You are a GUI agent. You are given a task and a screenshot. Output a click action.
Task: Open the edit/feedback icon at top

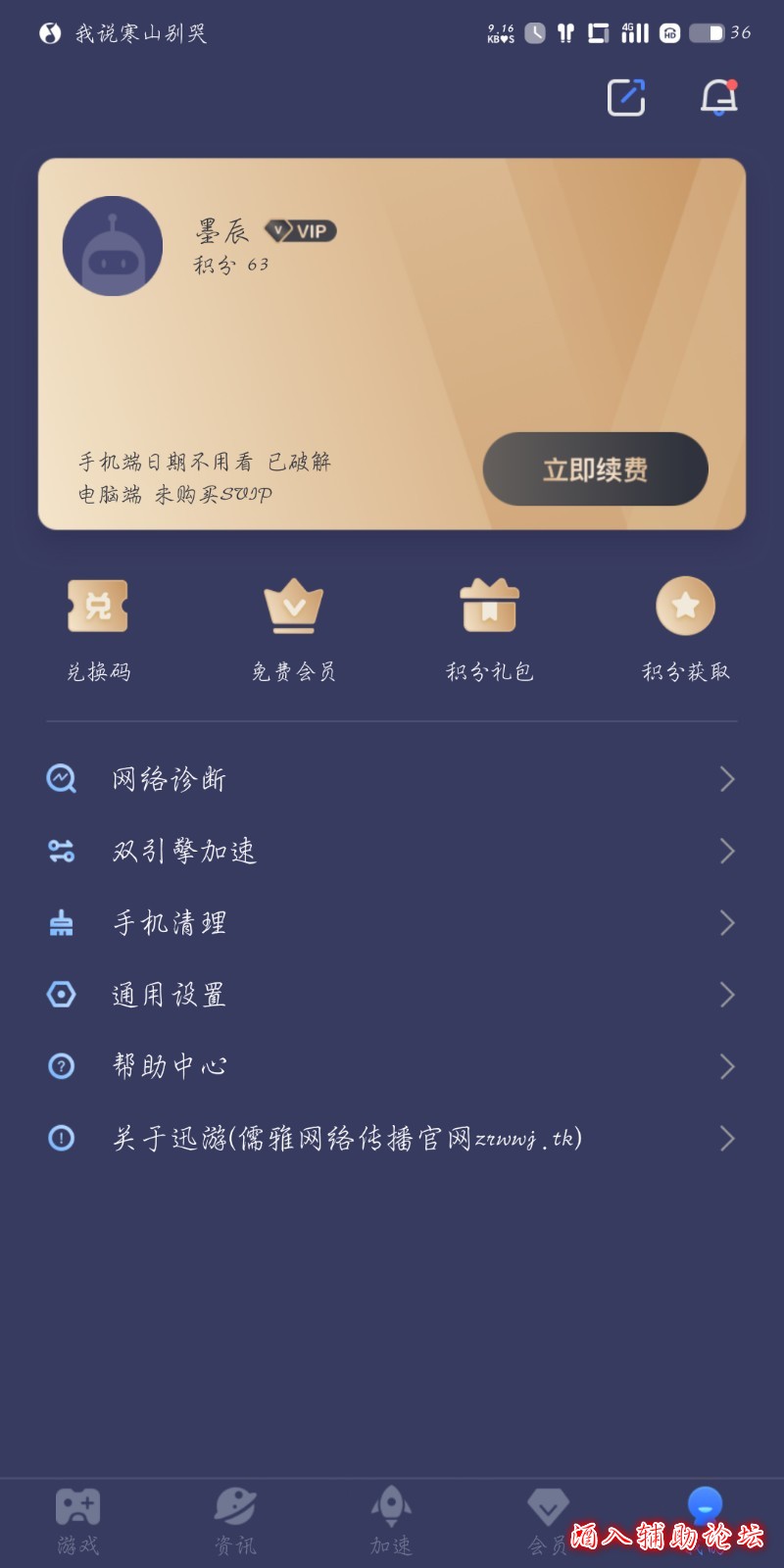pyautogui.click(x=626, y=97)
